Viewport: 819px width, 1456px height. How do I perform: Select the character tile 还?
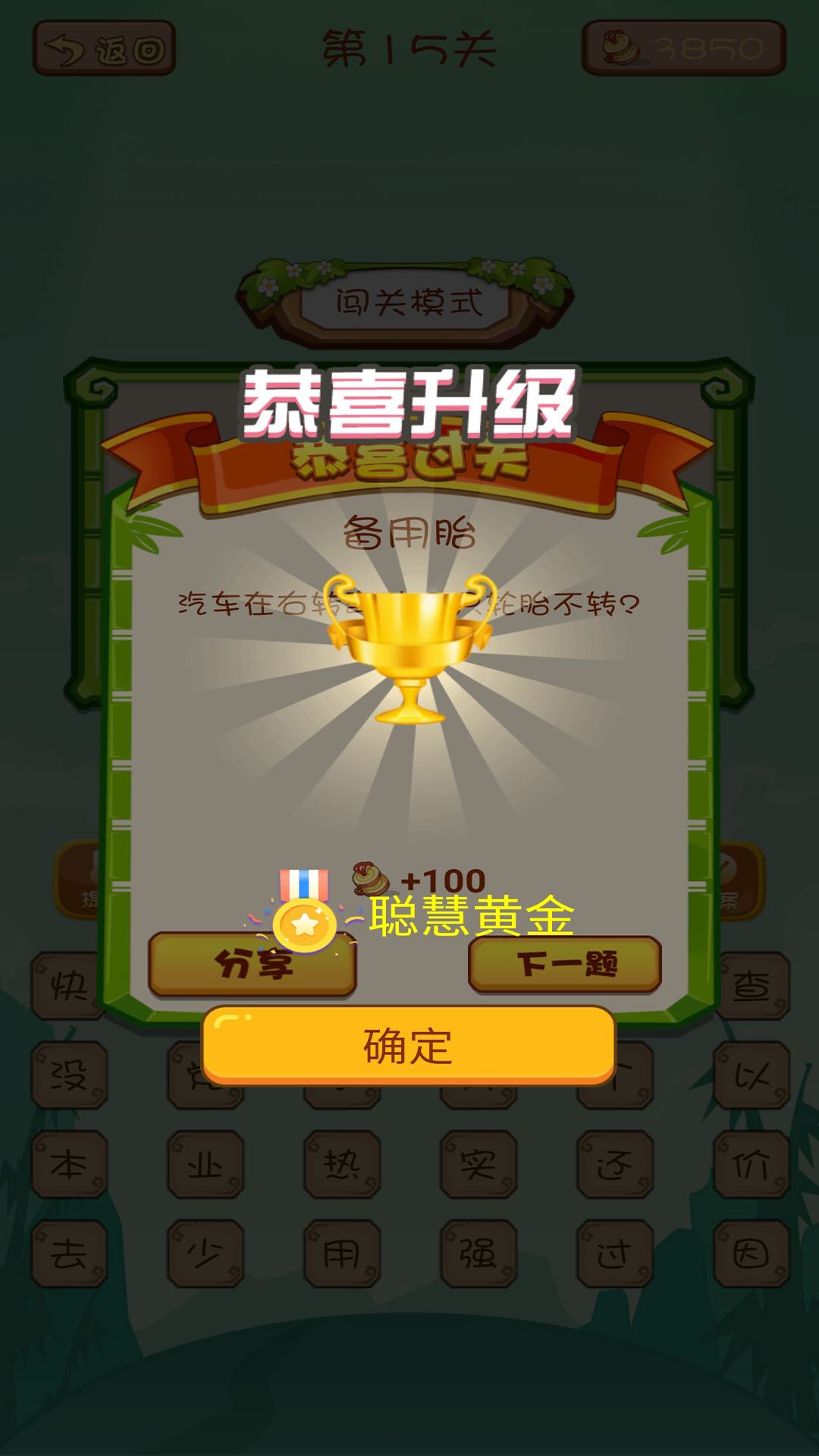pos(615,1165)
